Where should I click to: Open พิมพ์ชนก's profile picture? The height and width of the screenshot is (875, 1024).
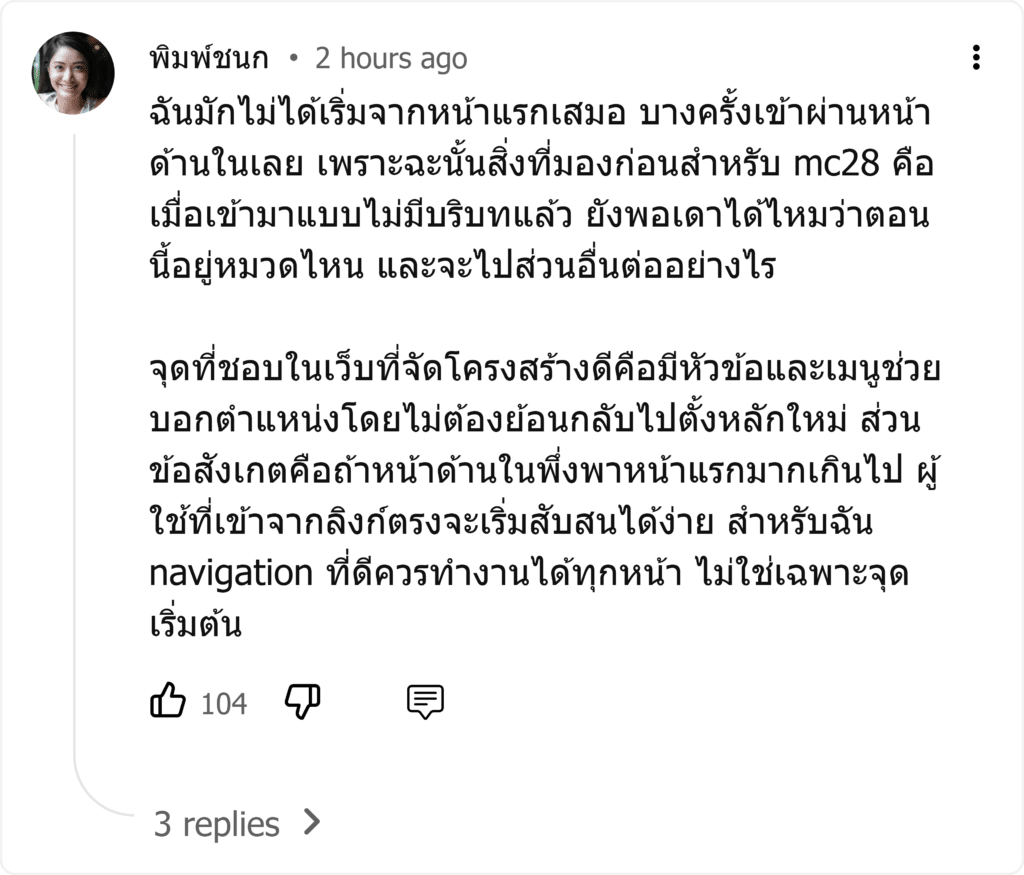click(73, 73)
